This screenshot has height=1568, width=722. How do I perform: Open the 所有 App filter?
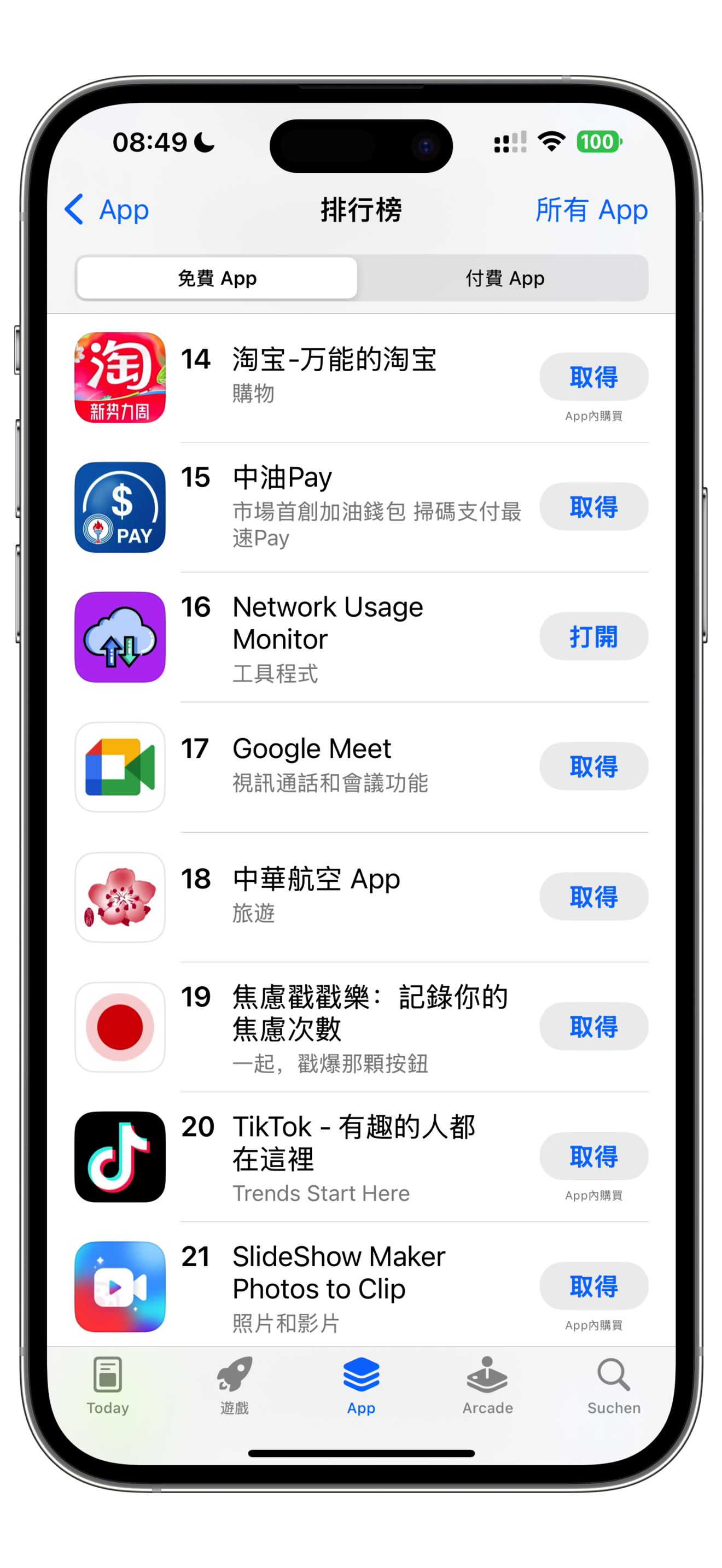click(x=591, y=210)
